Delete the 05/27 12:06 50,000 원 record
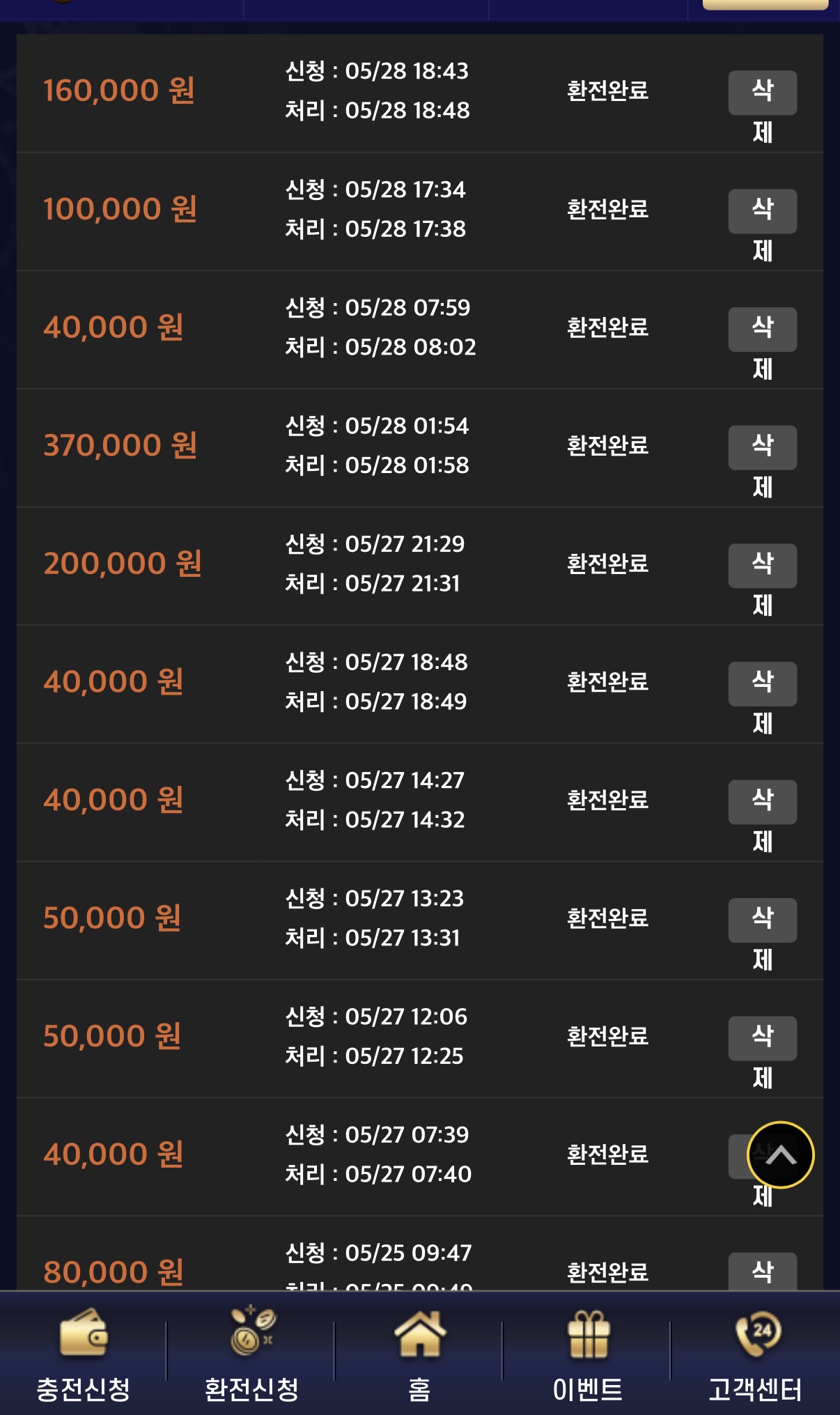Screen dimensions: 840x1415 pyautogui.click(x=762, y=1038)
